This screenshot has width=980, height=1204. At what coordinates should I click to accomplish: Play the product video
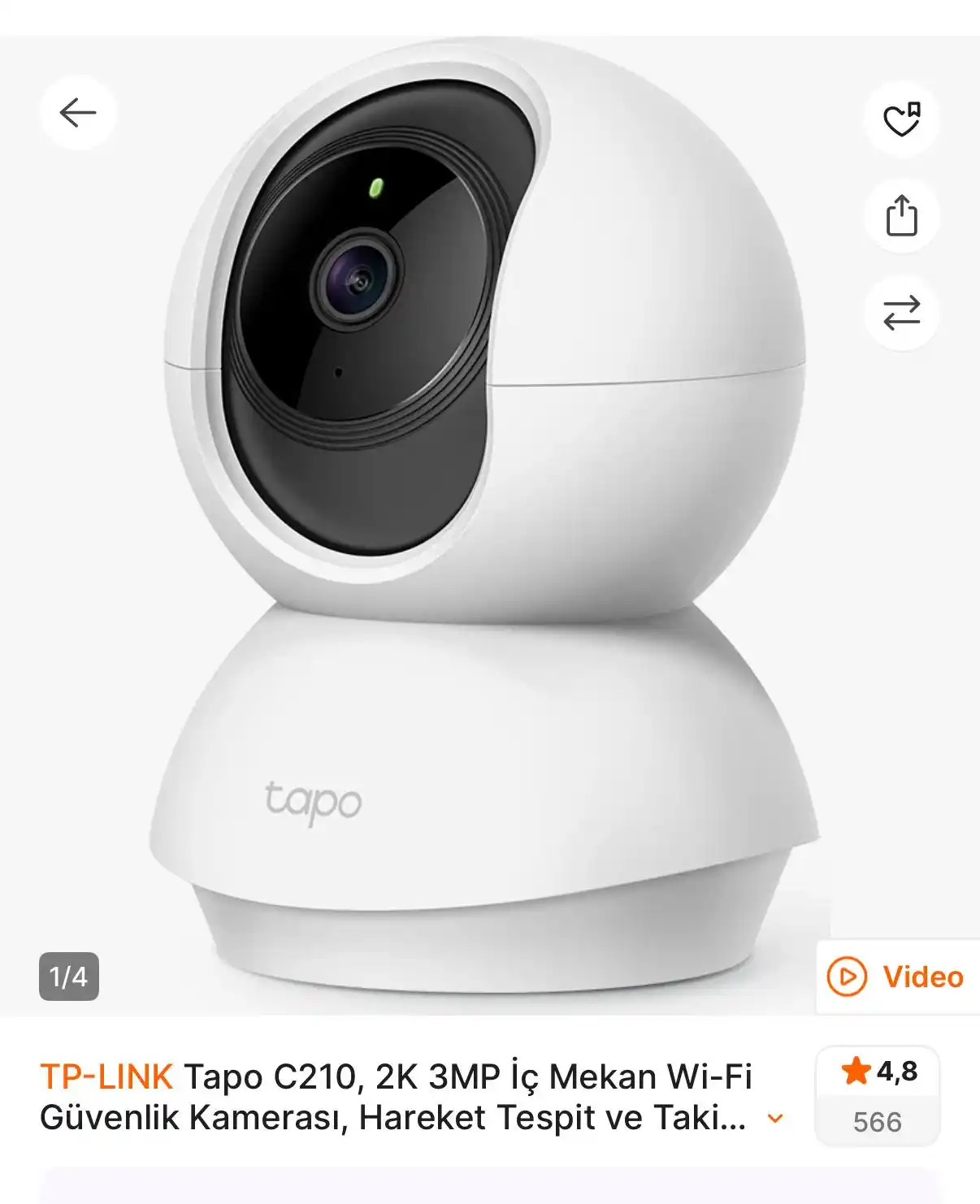(x=896, y=977)
